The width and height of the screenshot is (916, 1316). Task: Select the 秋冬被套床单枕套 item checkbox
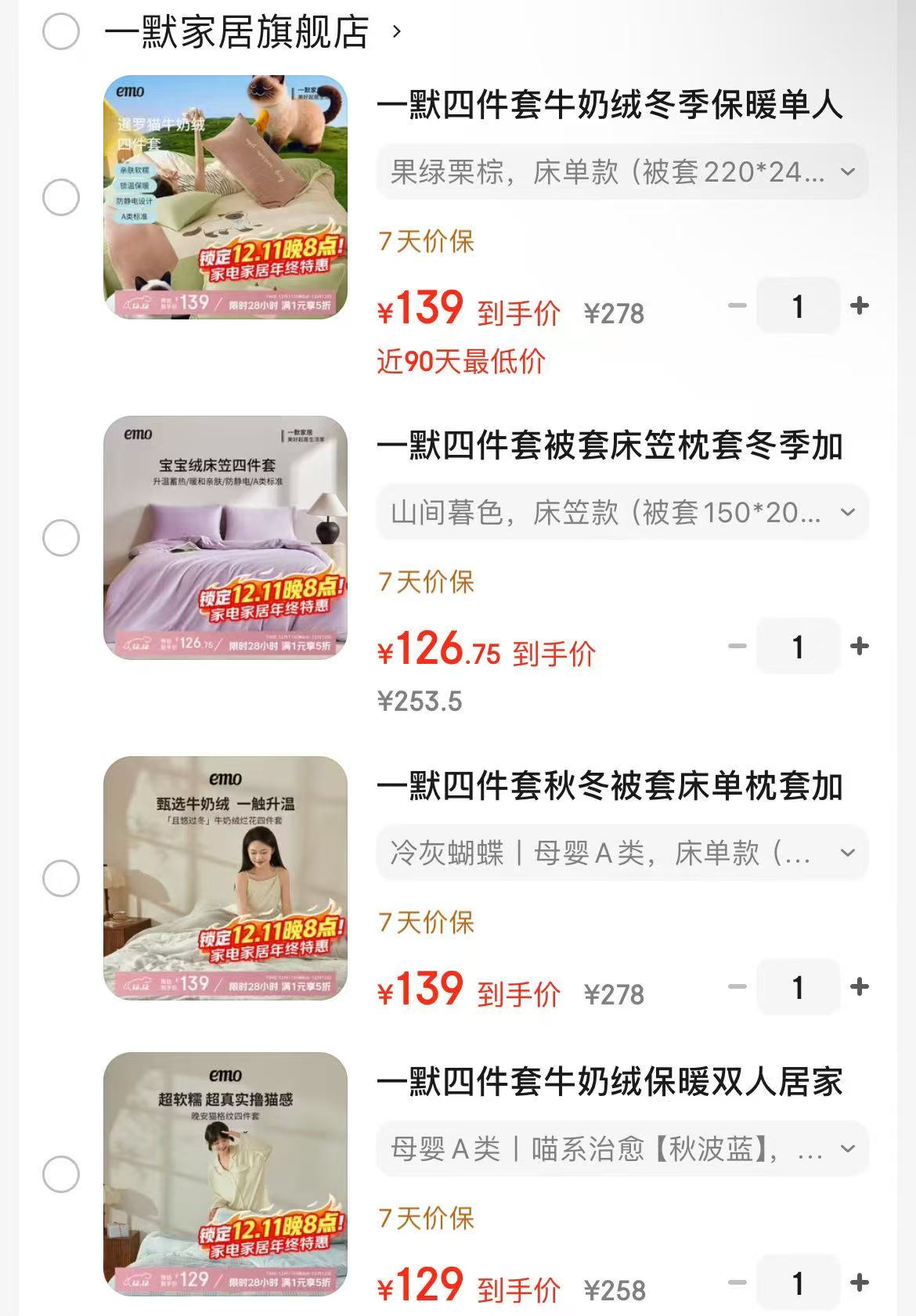61,878
